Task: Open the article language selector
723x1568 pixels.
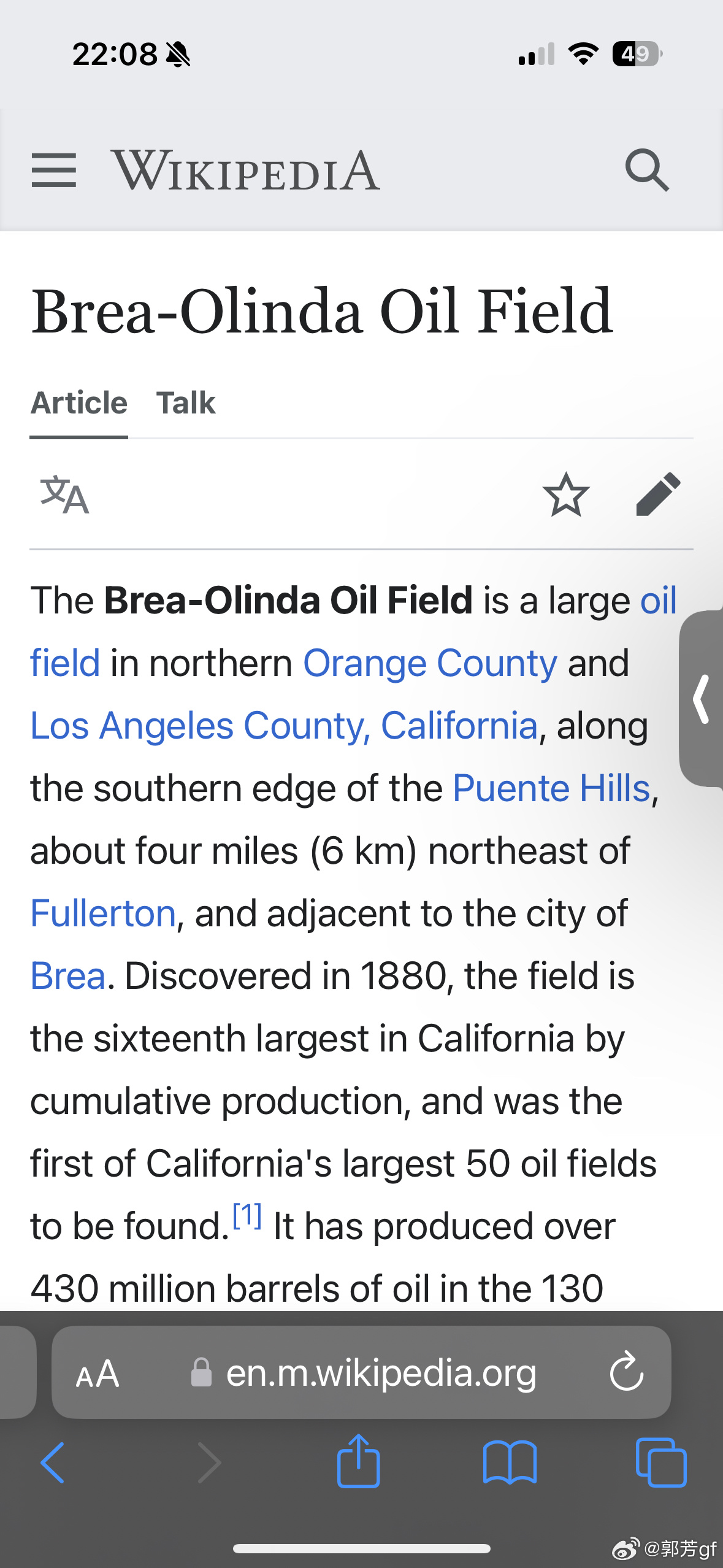Action: coord(64,494)
